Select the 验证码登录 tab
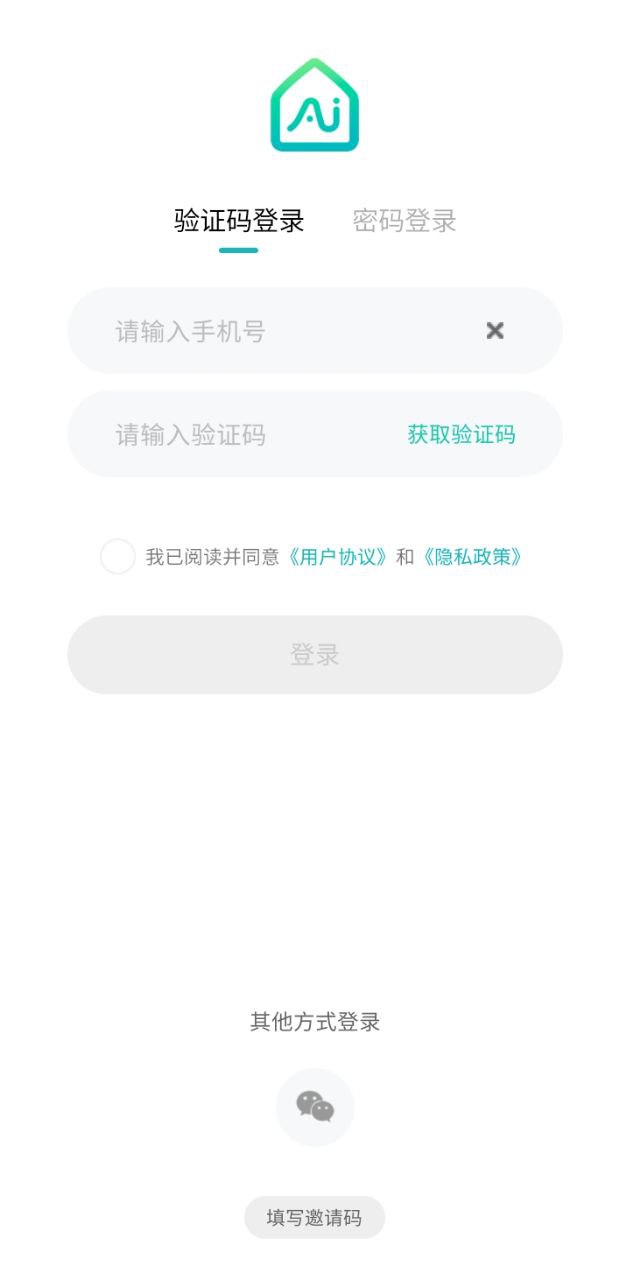The width and height of the screenshot is (630, 1280). (239, 221)
